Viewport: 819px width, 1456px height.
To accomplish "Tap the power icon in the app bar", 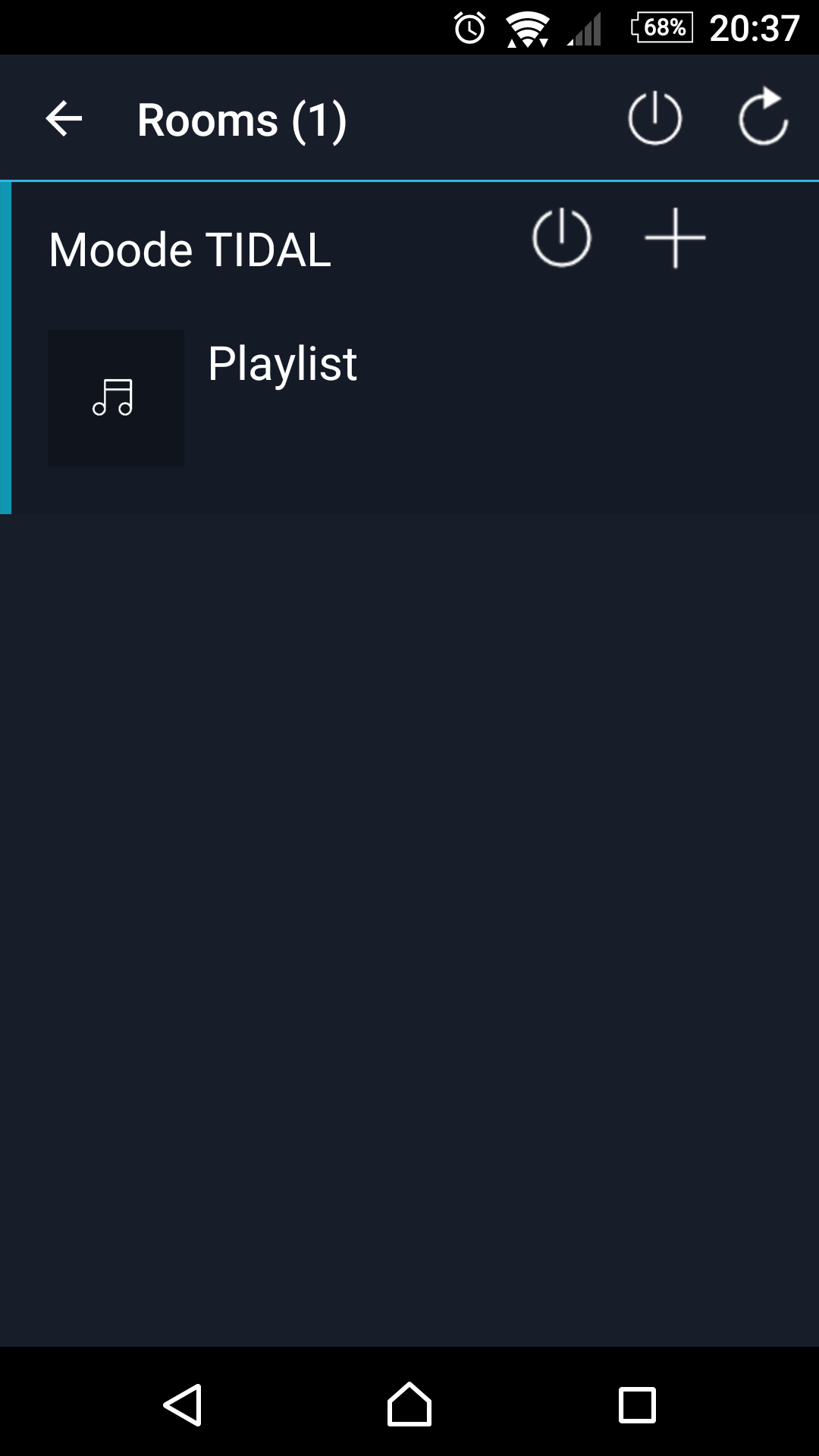I will coord(654,118).
